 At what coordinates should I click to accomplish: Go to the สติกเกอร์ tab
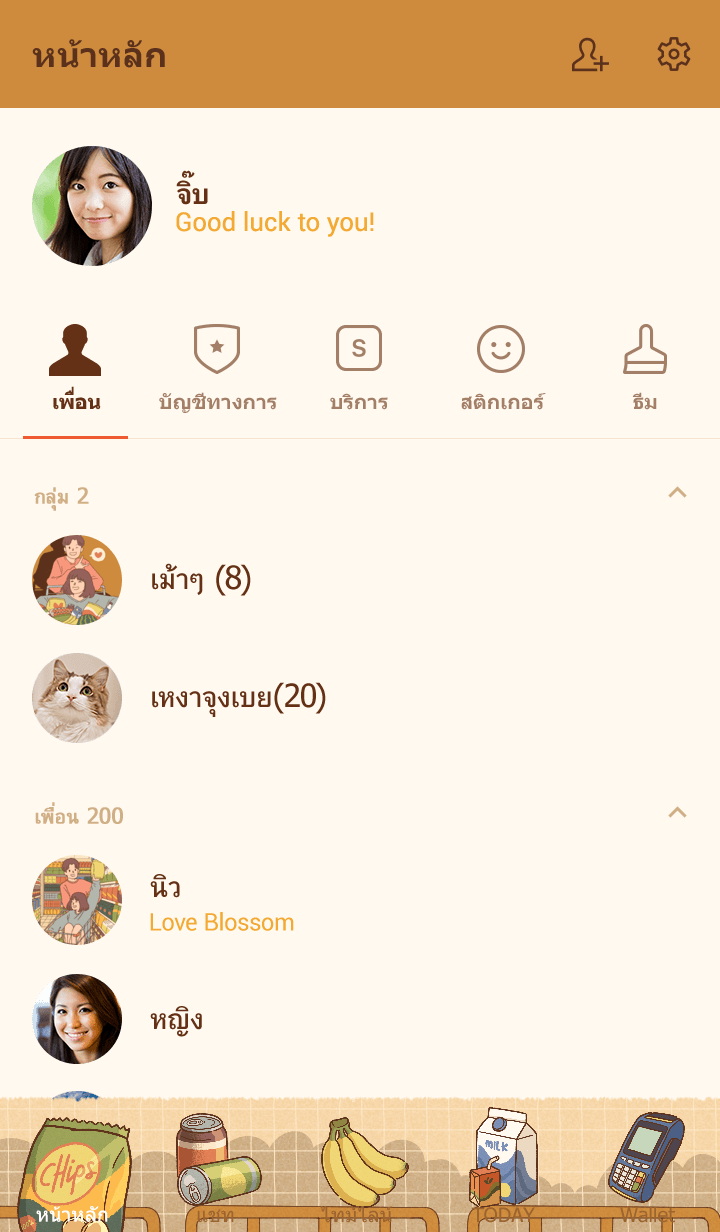(x=501, y=369)
